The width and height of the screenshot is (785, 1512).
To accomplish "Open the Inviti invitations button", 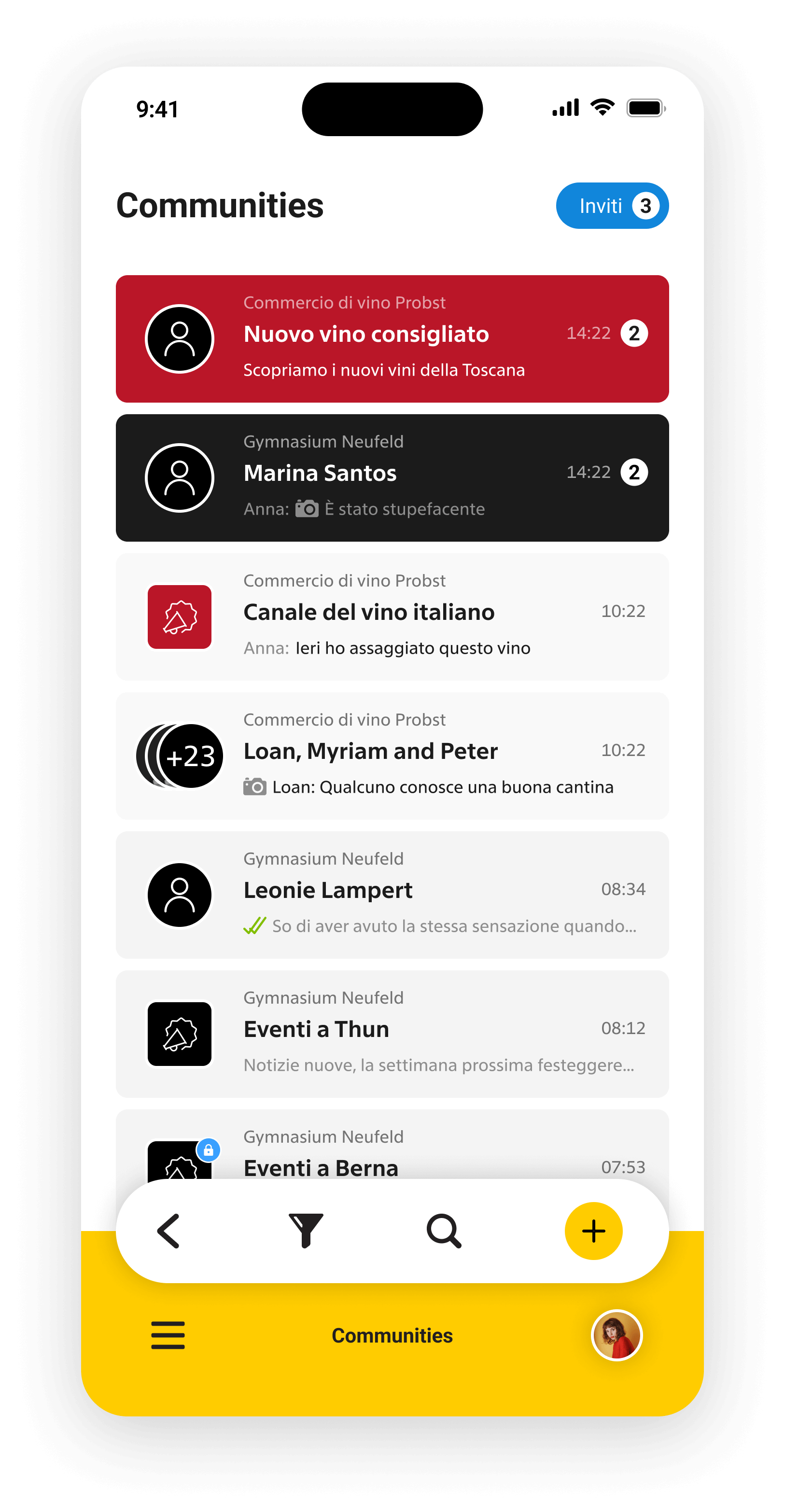I will (612, 206).
